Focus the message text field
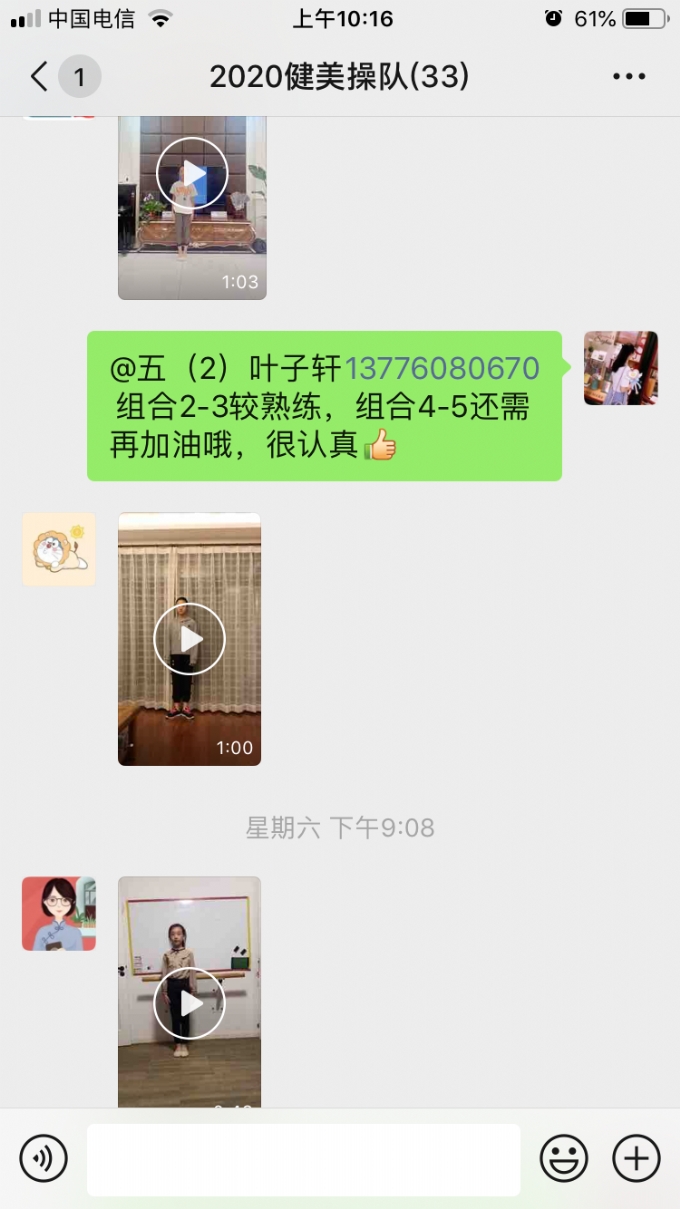680x1209 pixels. point(303,1160)
